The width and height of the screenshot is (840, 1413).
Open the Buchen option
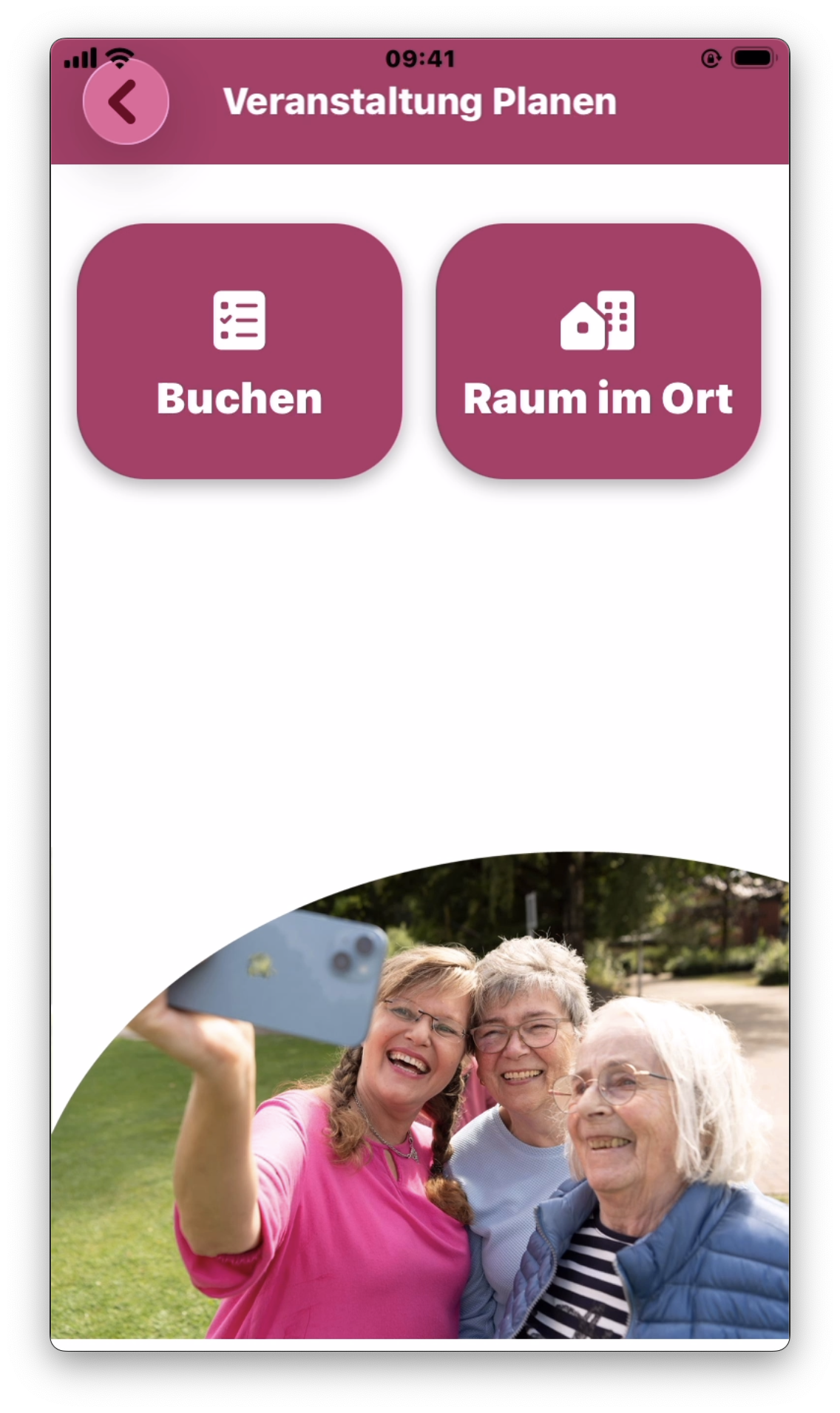point(240,351)
